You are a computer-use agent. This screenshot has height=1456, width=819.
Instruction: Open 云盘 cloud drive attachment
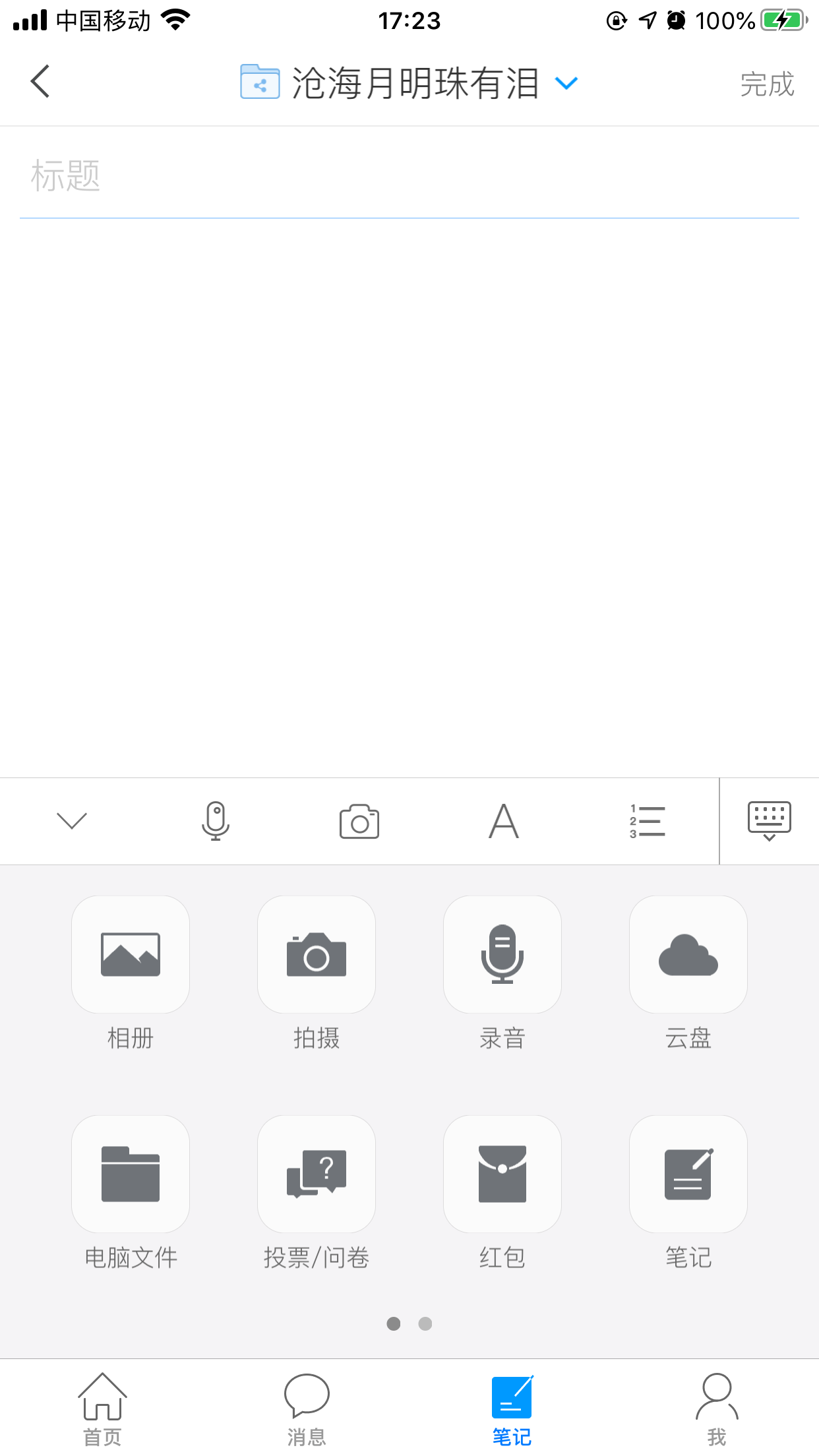[x=688, y=955]
